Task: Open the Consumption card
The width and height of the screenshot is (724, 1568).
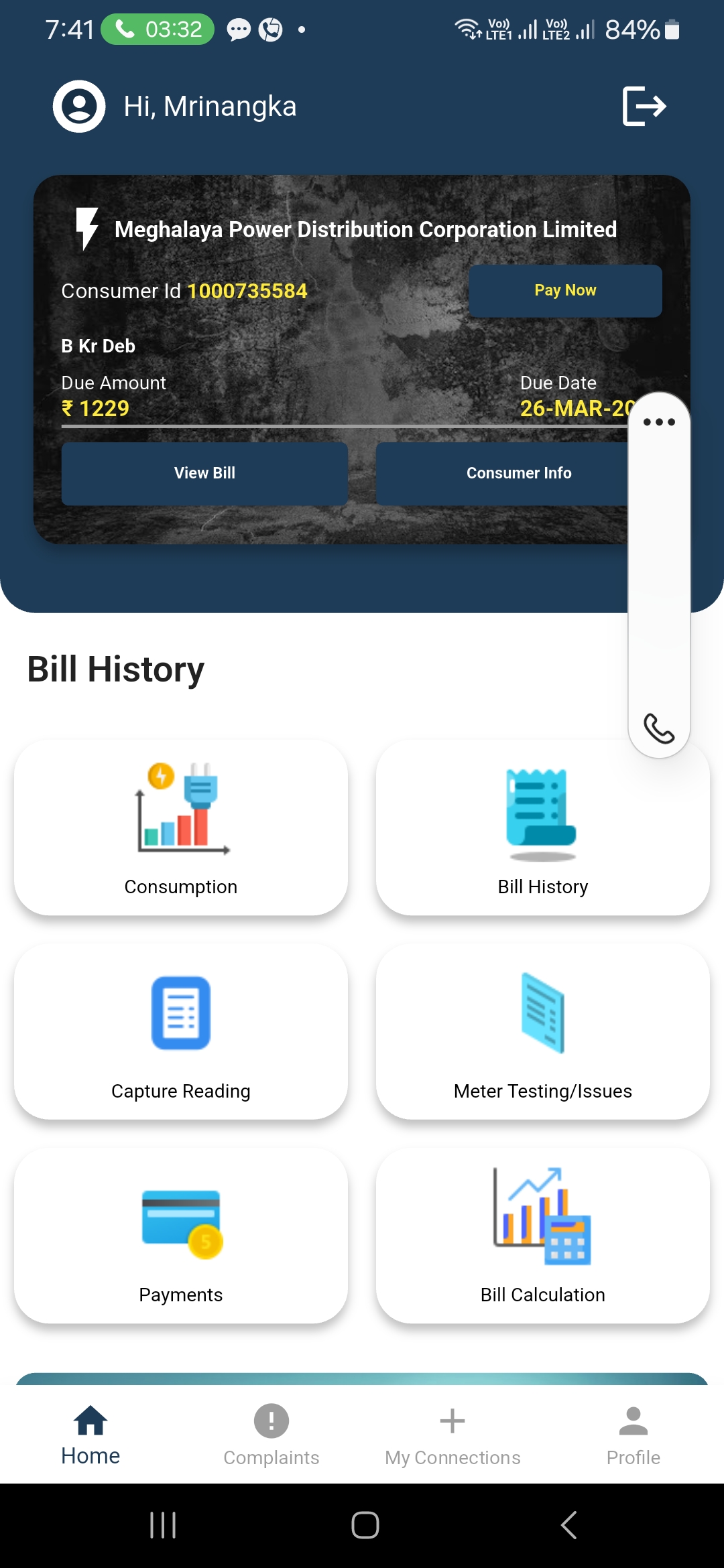Action: point(181,828)
